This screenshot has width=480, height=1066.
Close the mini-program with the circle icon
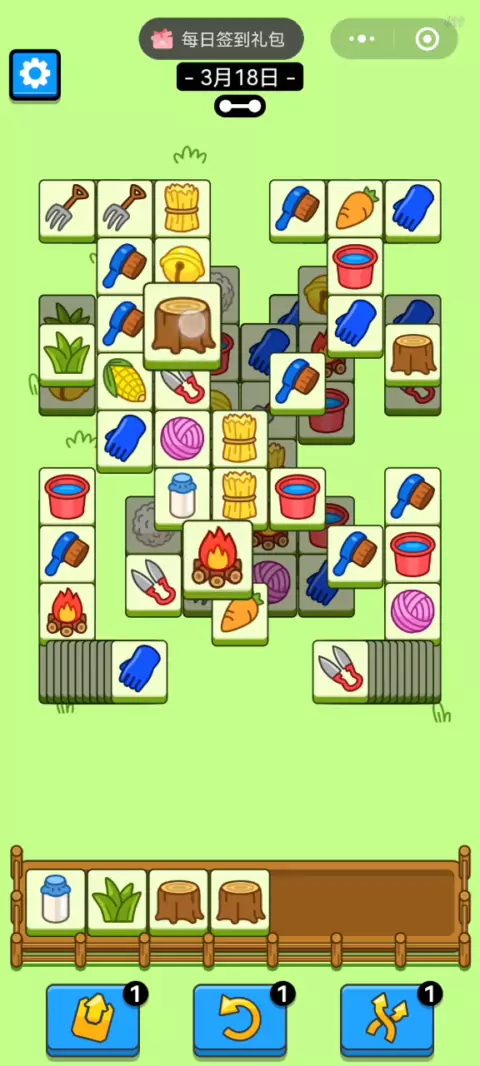[x=426, y=39]
